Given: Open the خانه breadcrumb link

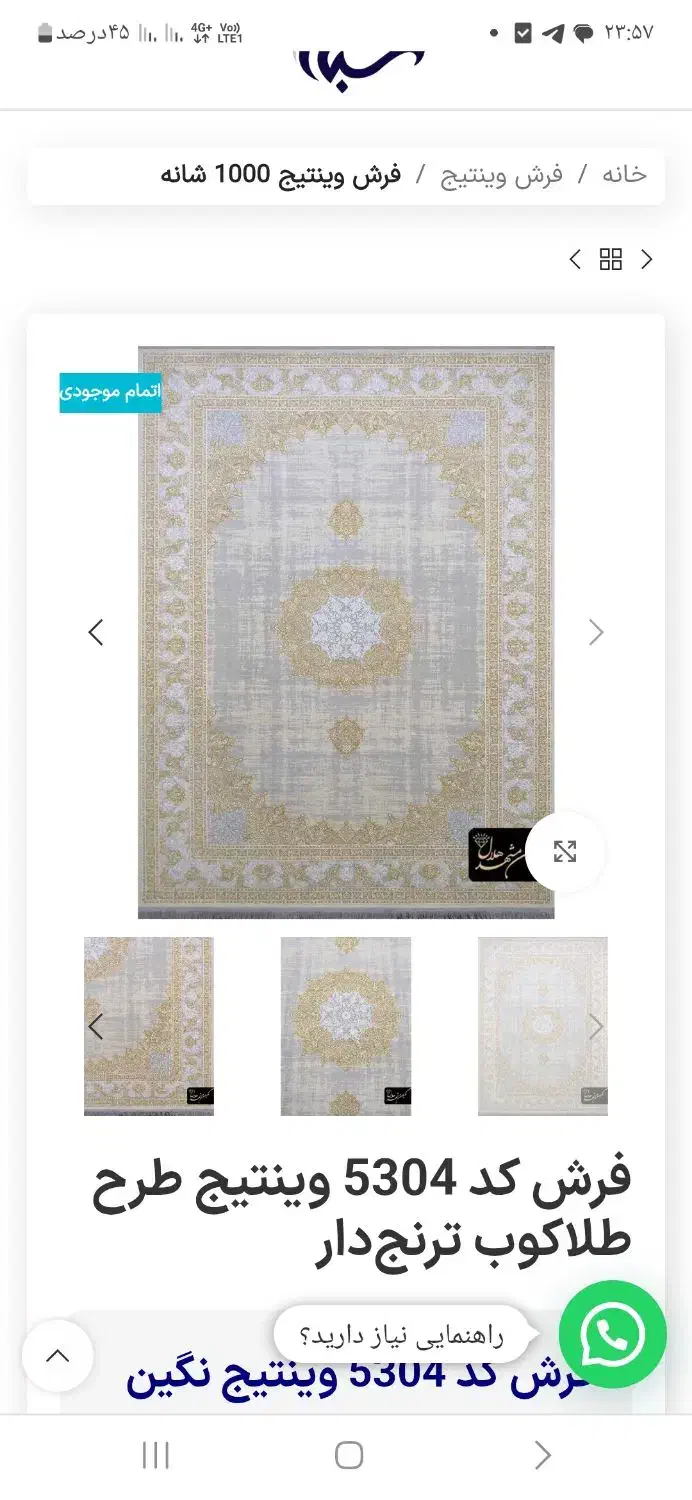Looking at the screenshot, I should click(624, 174).
